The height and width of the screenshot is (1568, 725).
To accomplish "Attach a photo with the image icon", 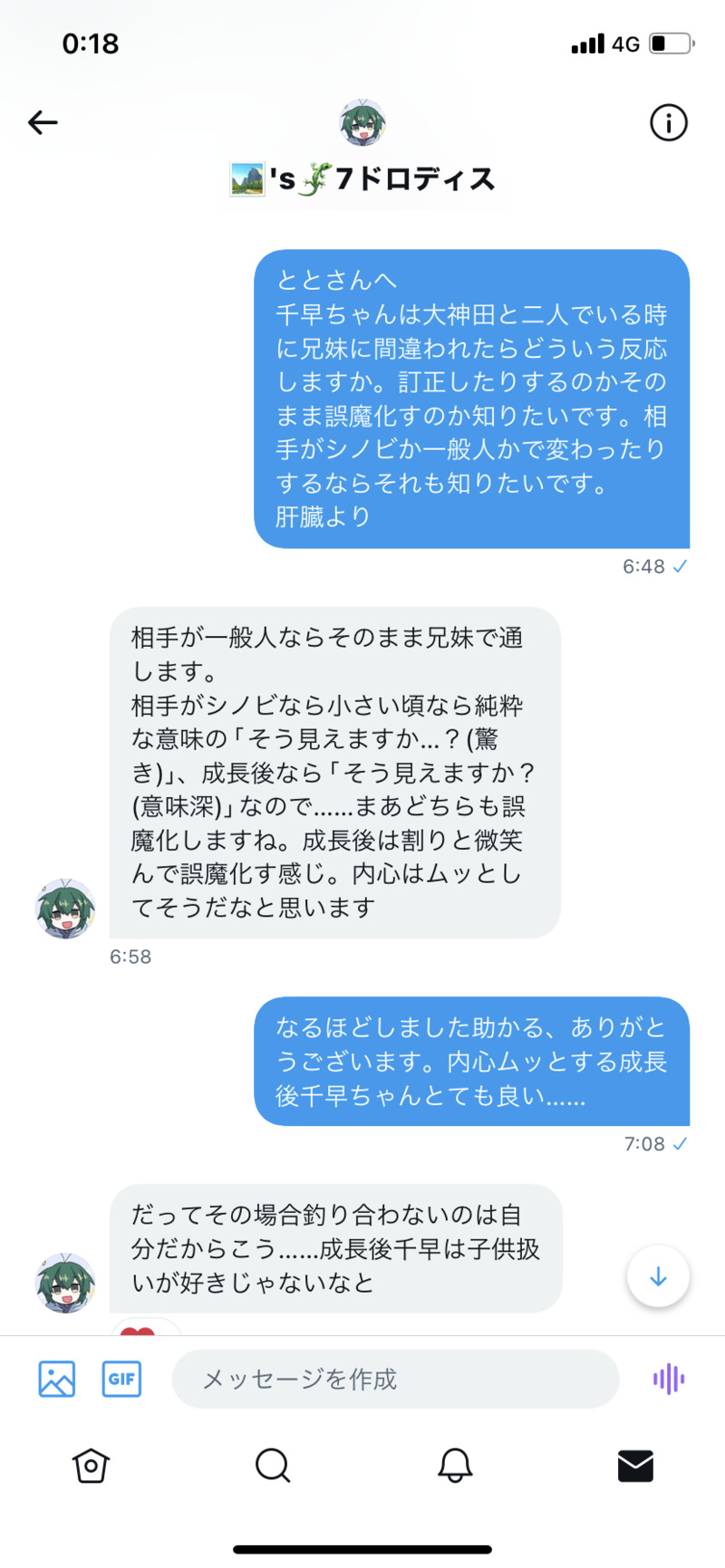I will [57, 1379].
